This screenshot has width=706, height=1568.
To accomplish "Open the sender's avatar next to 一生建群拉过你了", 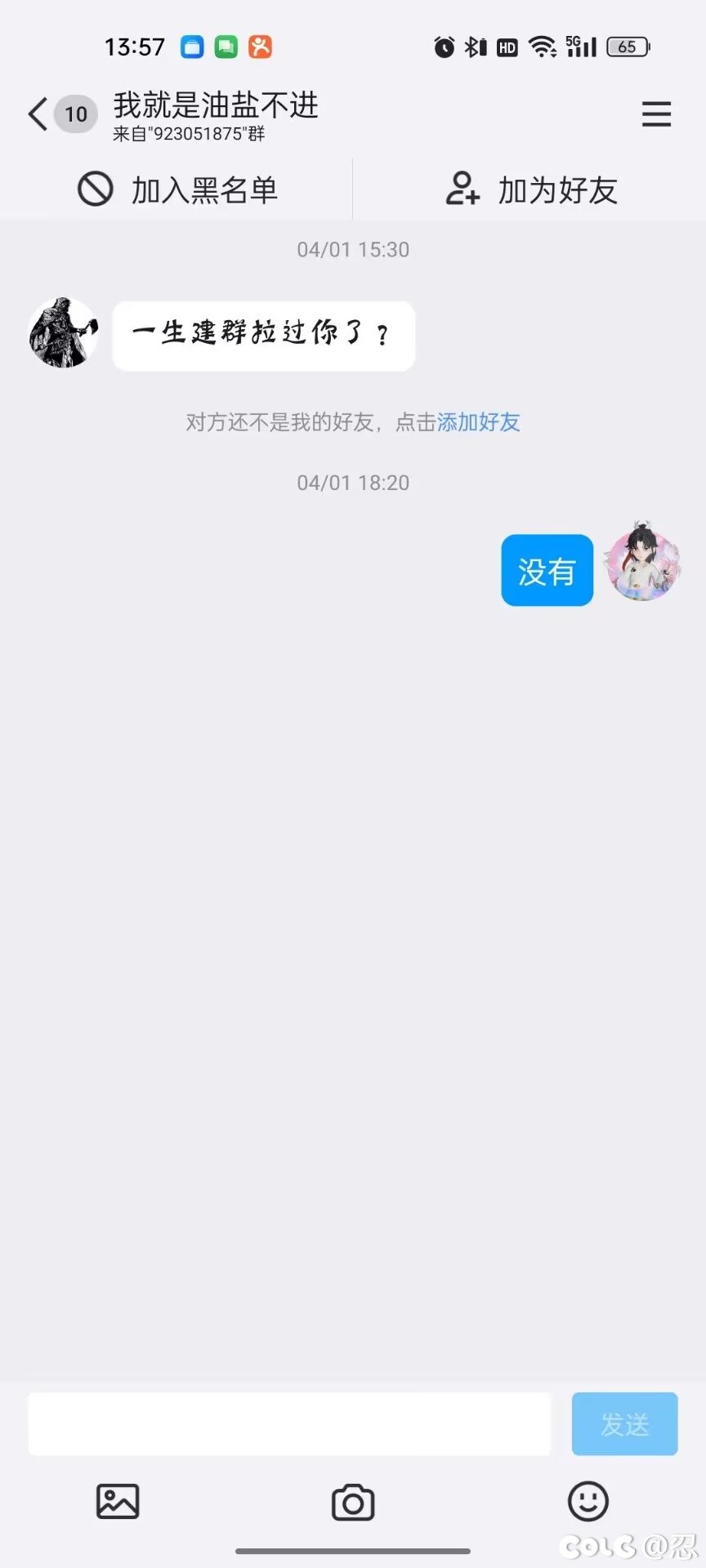I will tap(64, 333).
